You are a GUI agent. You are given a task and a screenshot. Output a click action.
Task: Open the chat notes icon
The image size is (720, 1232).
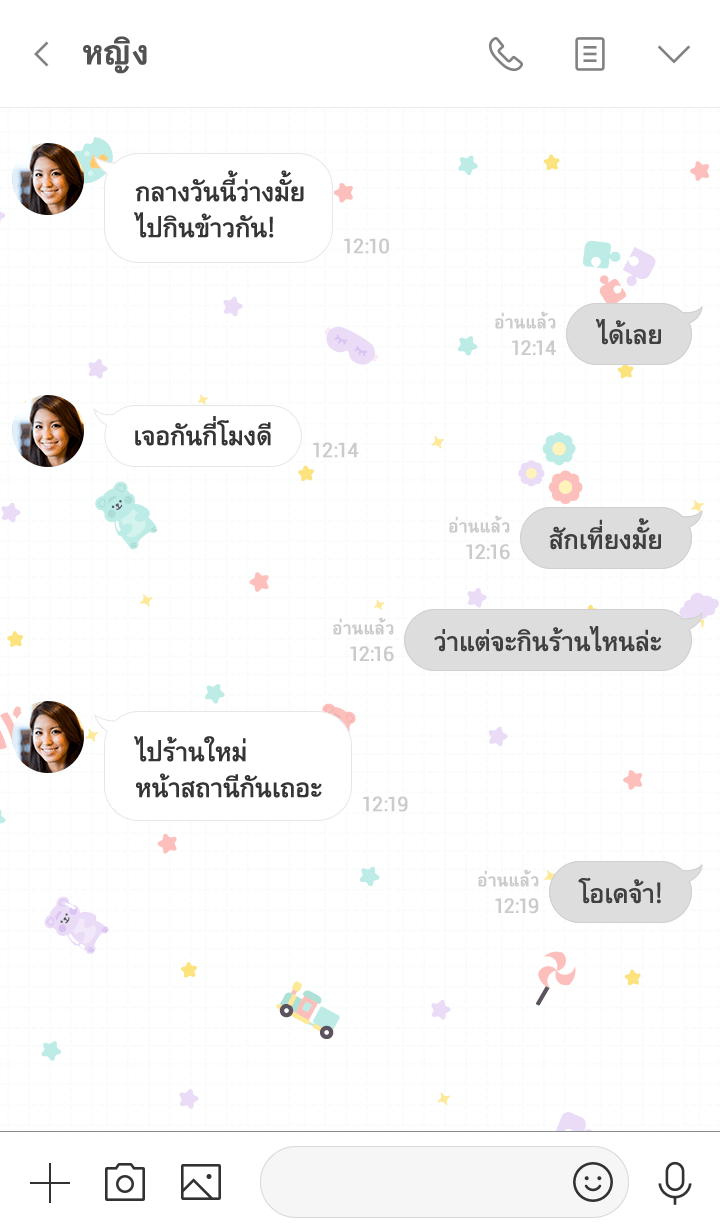(590, 54)
